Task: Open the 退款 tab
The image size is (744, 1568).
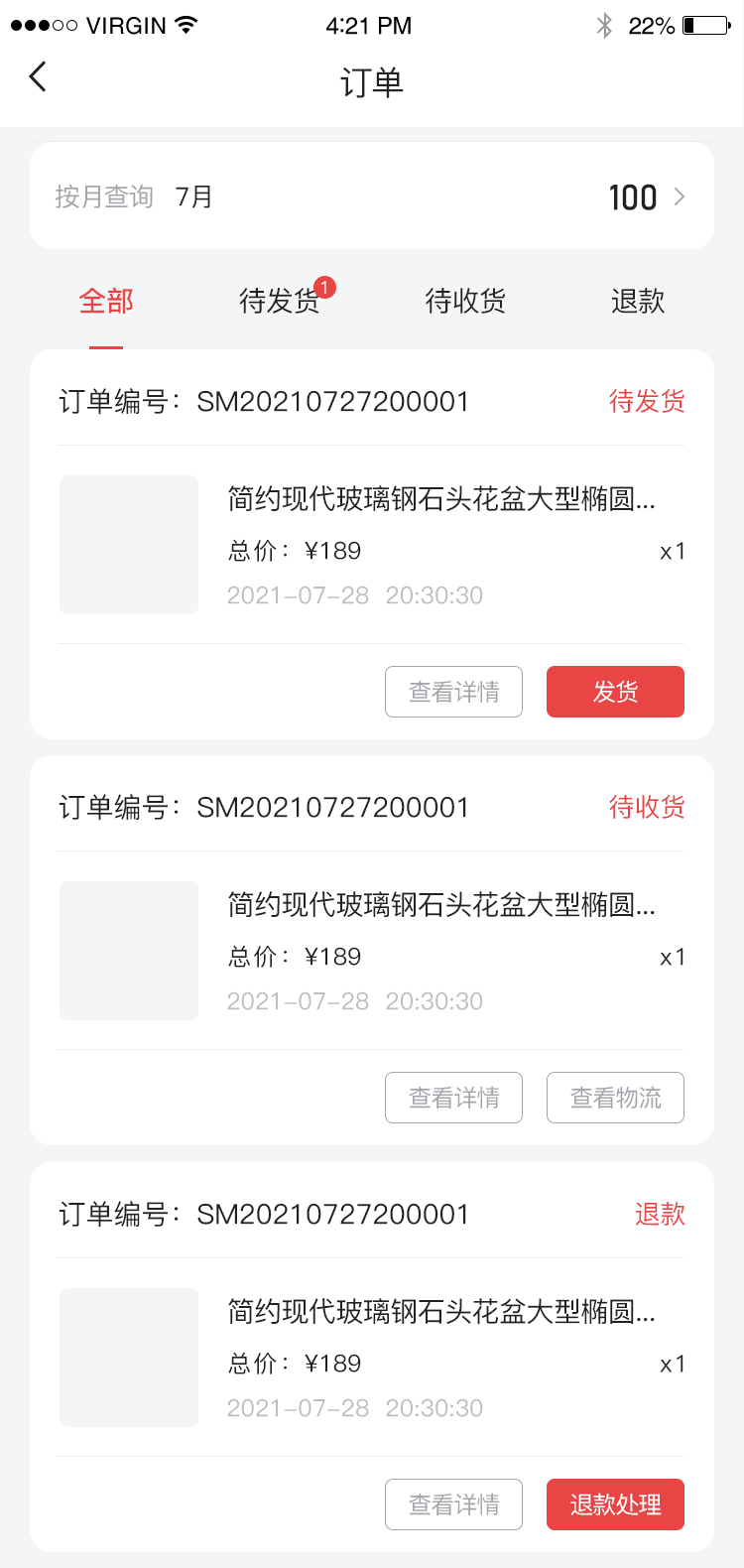Action: [x=639, y=302]
